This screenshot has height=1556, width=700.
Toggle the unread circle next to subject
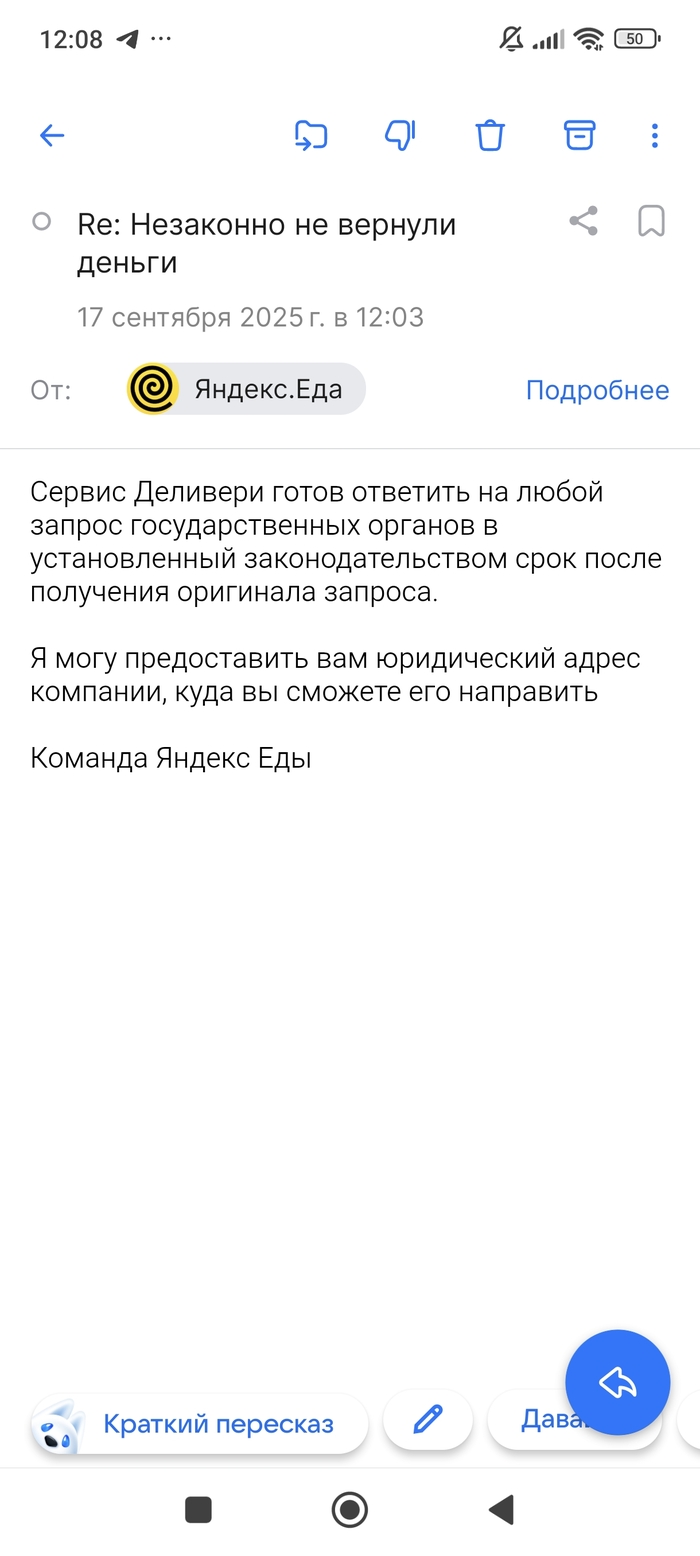click(x=41, y=222)
